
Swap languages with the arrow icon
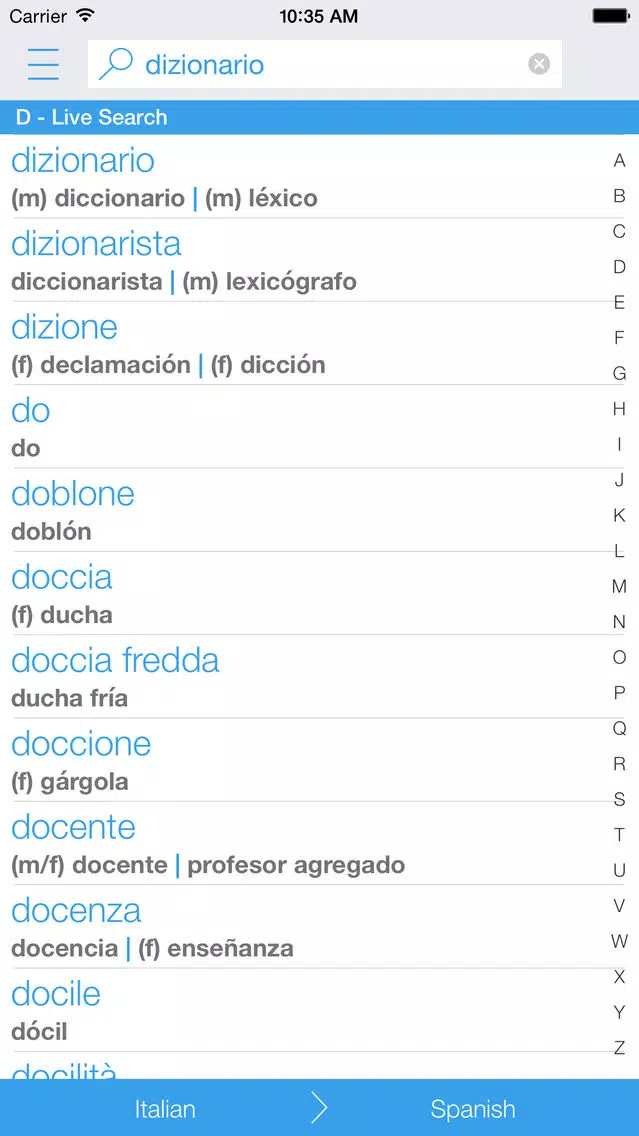(x=320, y=1108)
